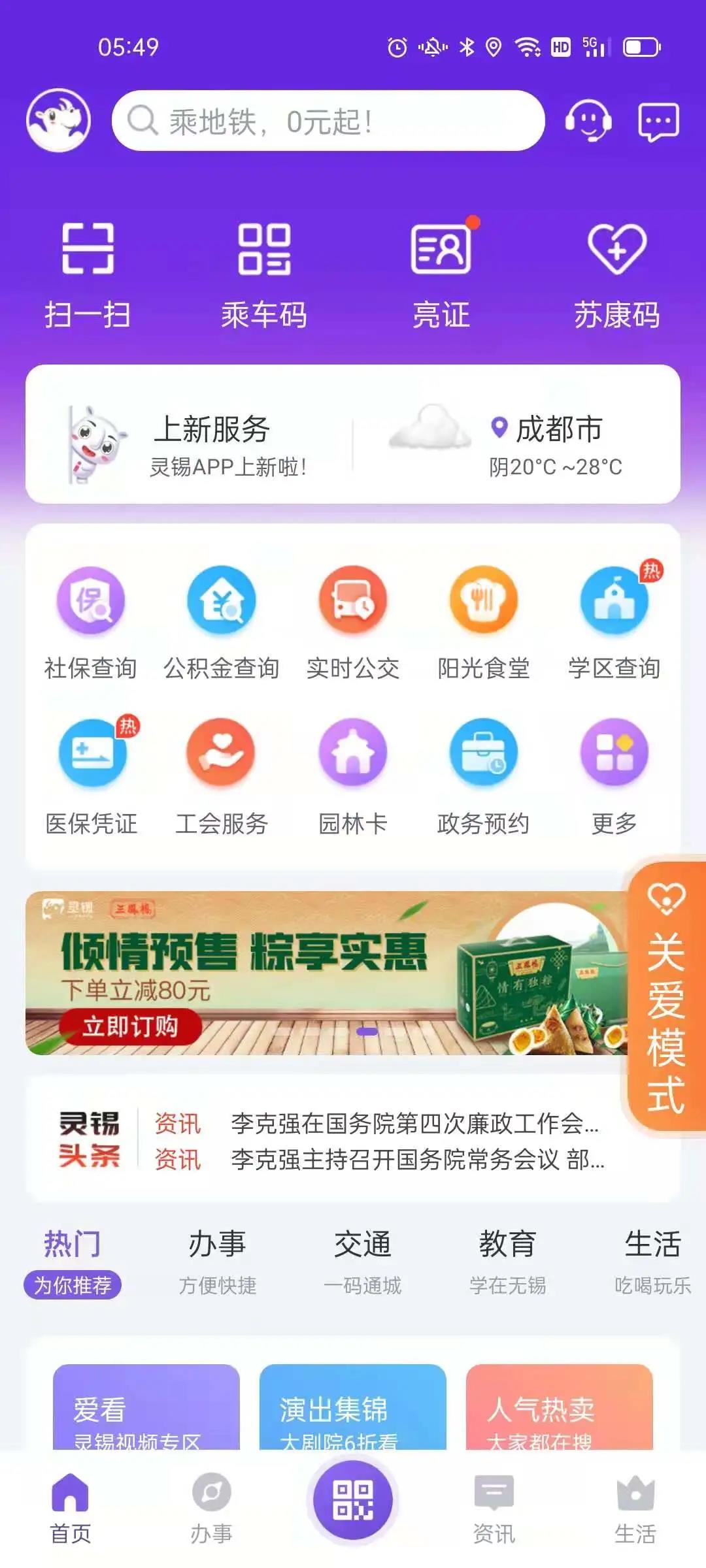Tap 立即订购 on the zongzi banner
Image resolution: width=706 pixels, height=1568 pixels.
tap(130, 1026)
